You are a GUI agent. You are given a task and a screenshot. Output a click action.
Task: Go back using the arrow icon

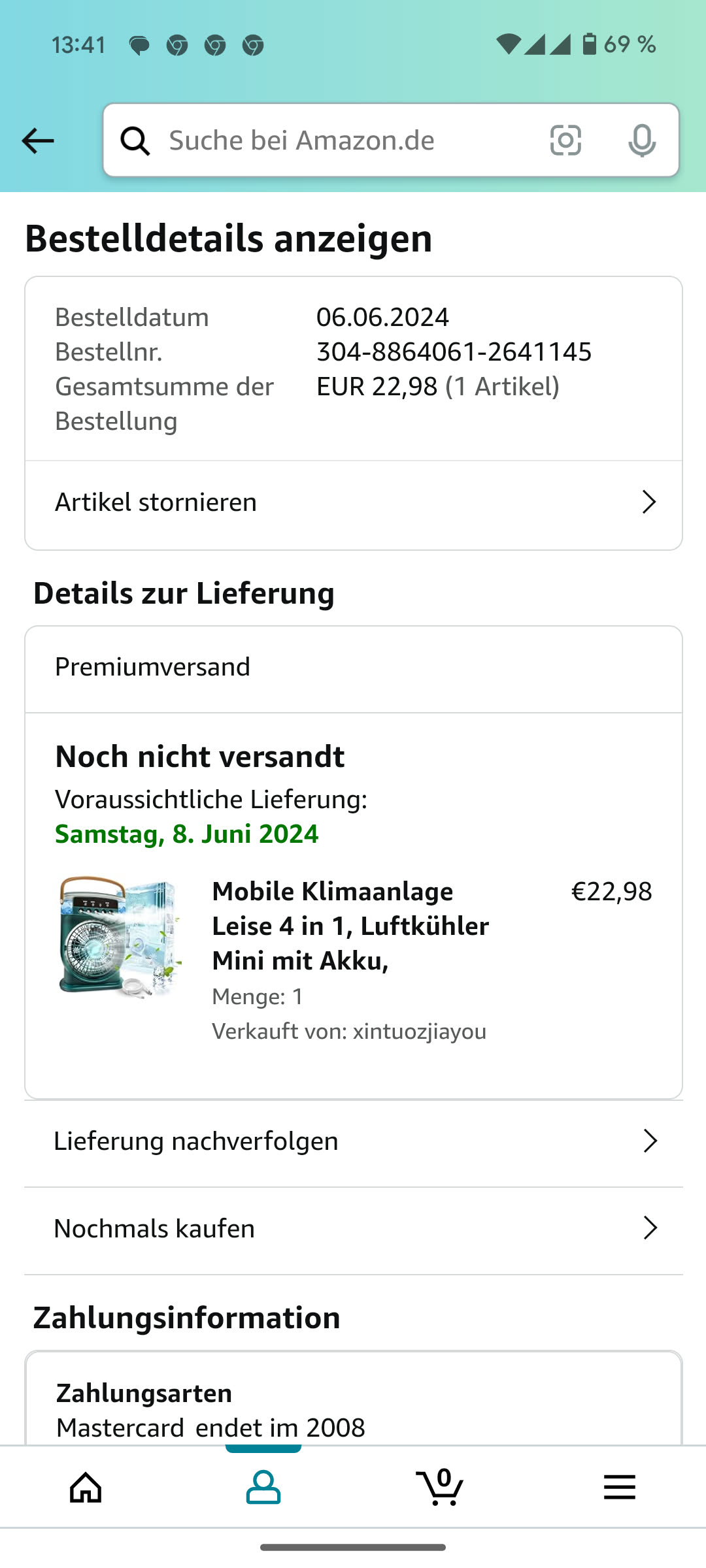point(38,140)
